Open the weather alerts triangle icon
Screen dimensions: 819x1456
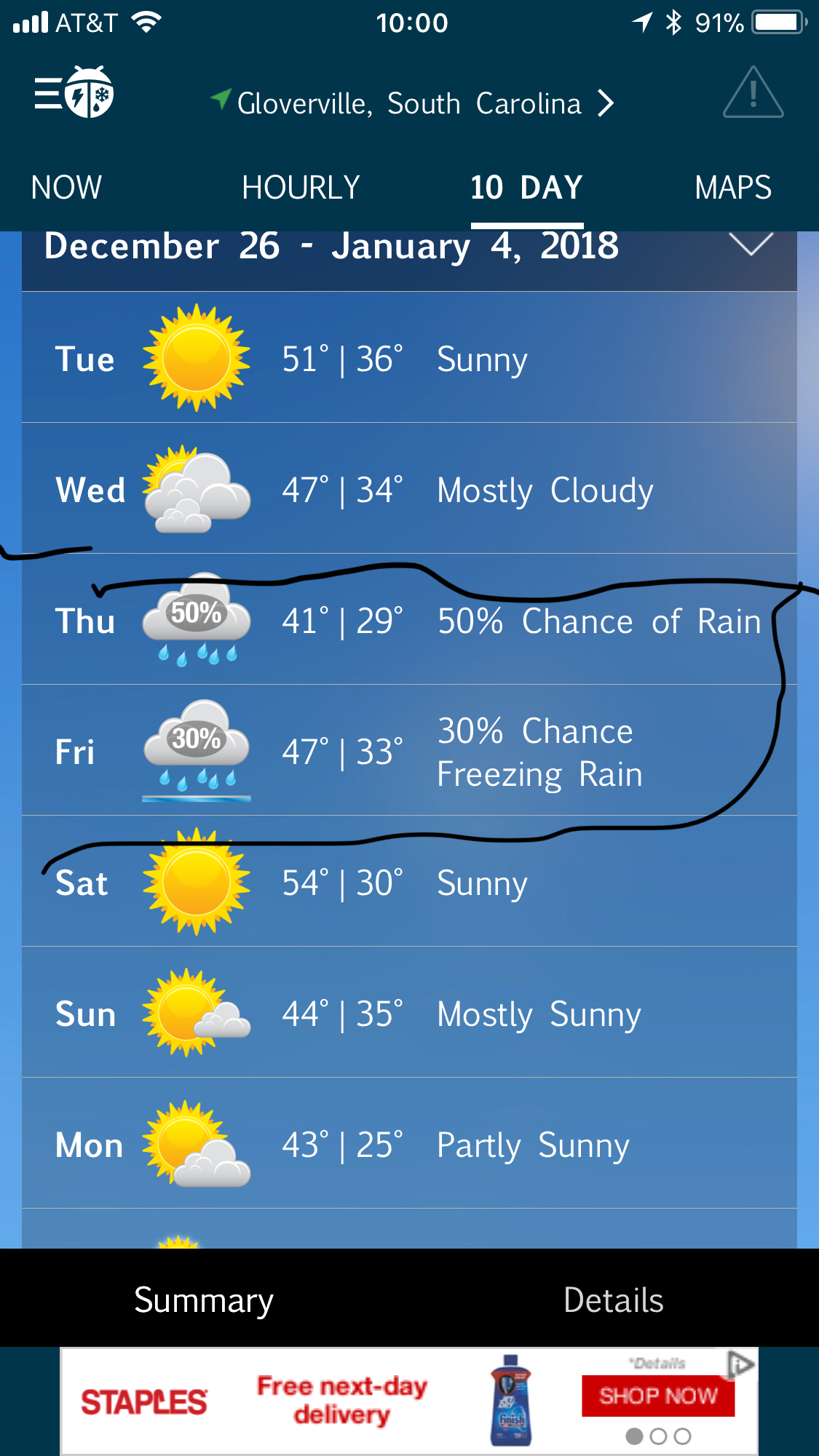pyautogui.click(x=753, y=93)
